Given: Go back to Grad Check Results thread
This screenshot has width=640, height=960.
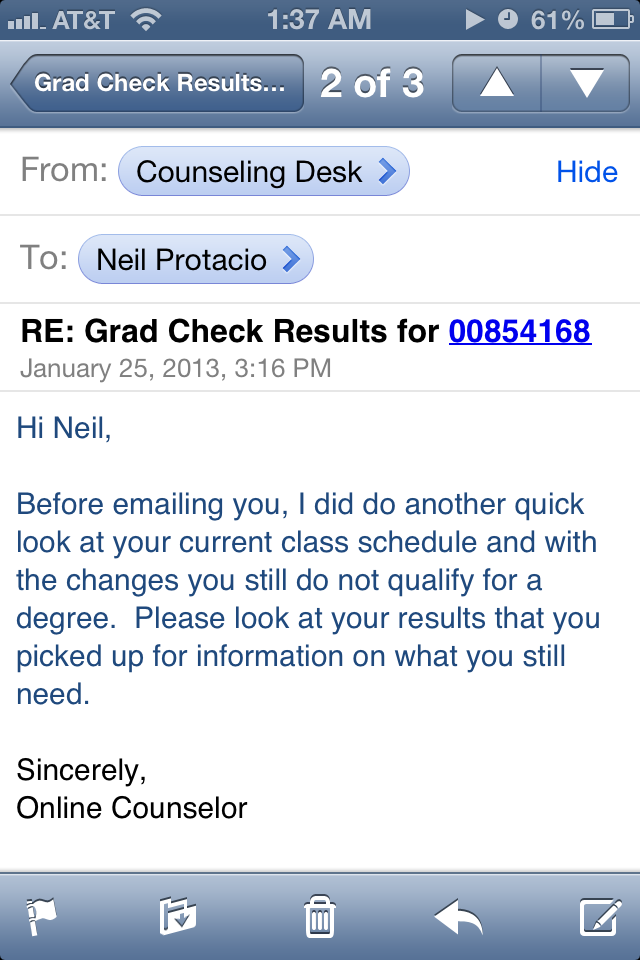Looking at the screenshot, I should (158, 83).
